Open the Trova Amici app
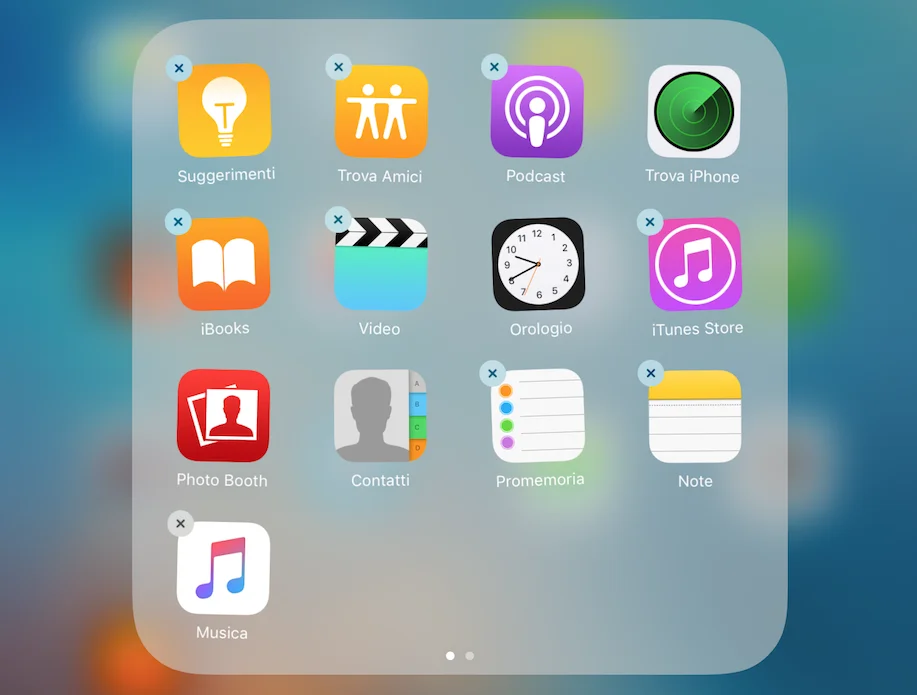This screenshot has height=695, width=917. point(381,112)
